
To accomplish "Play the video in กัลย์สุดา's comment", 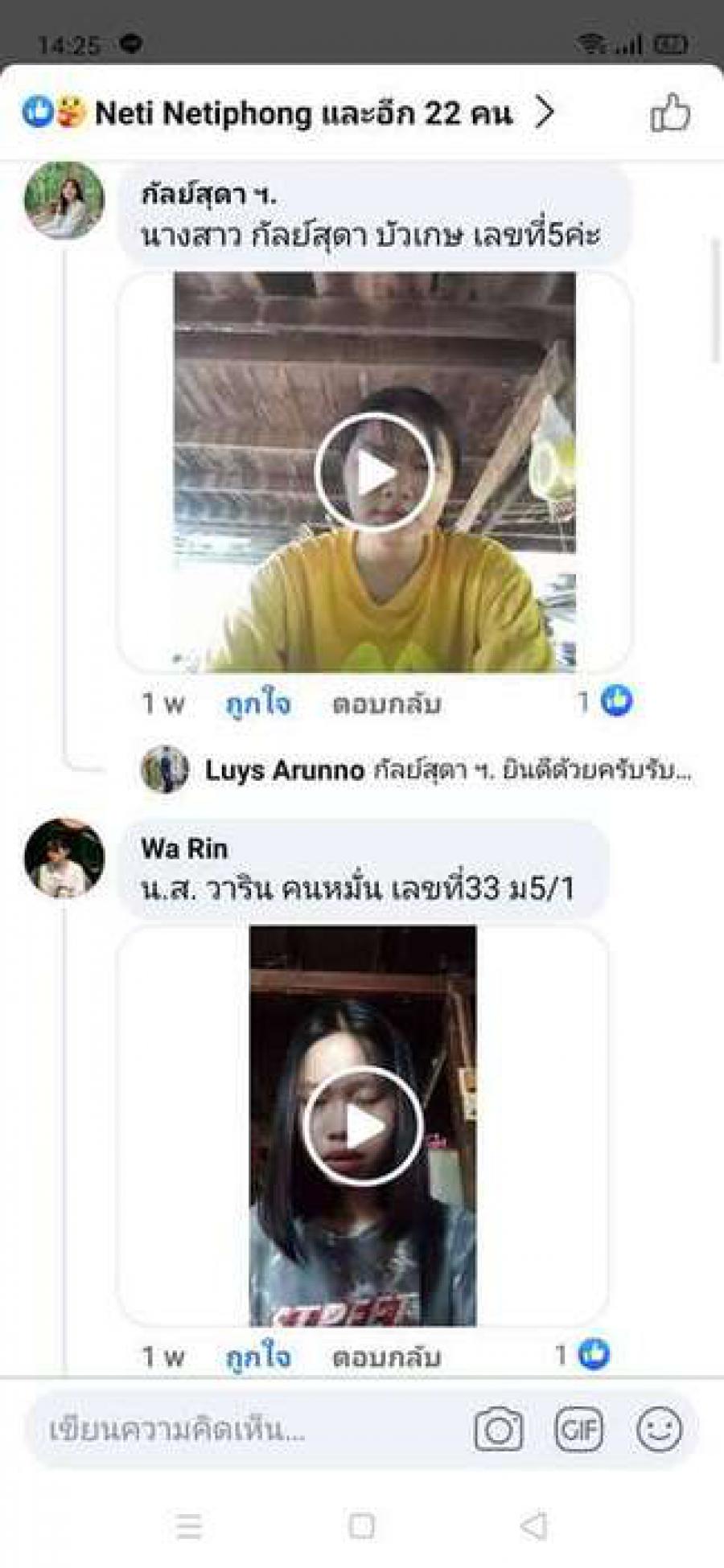I will (x=374, y=473).
